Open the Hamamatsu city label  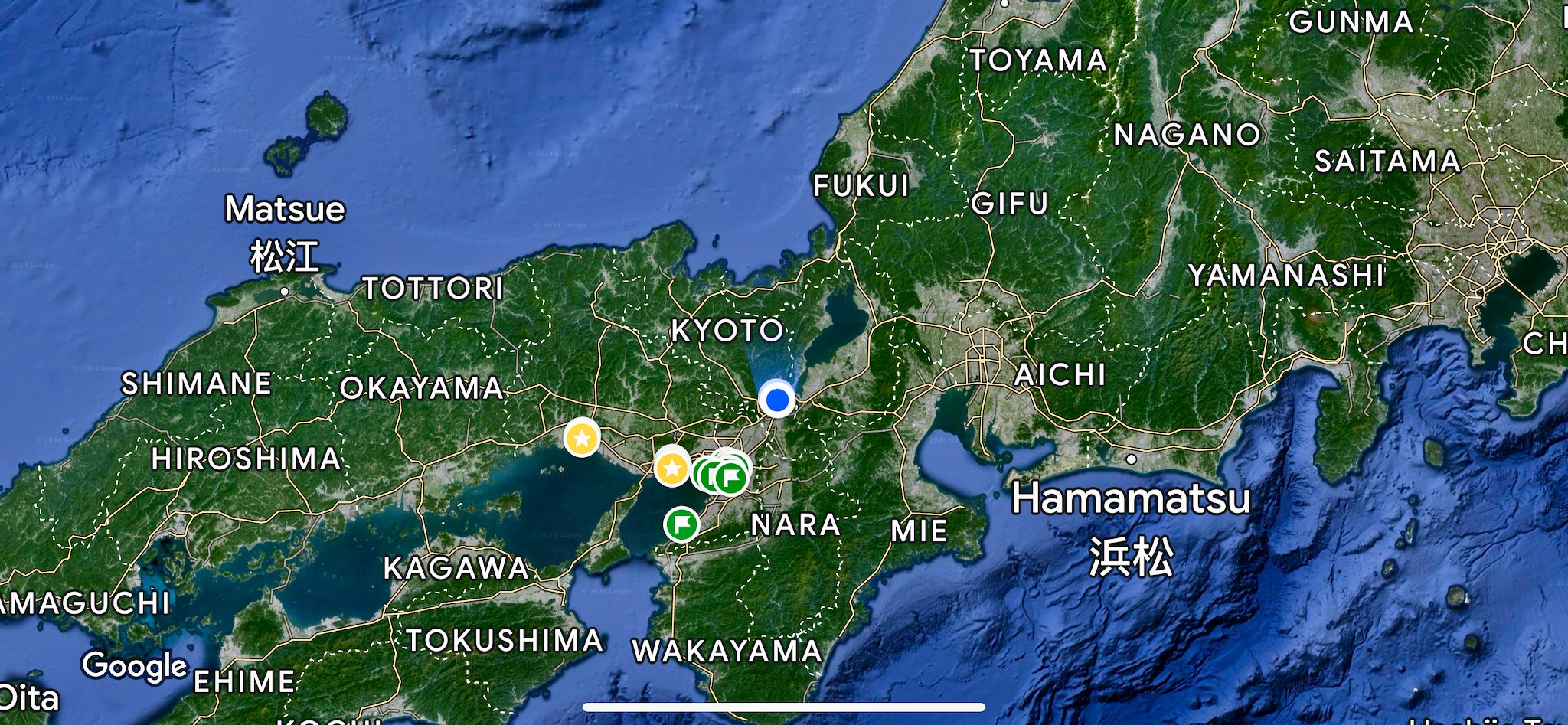tap(1130, 499)
